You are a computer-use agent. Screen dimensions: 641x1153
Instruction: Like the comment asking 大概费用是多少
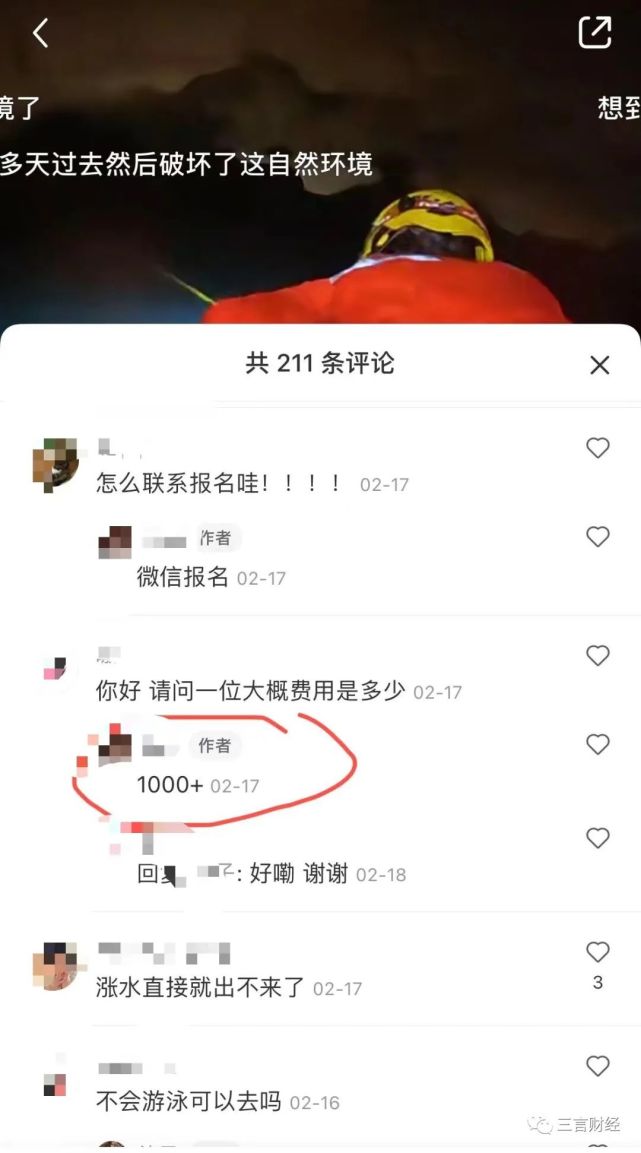pos(598,656)
